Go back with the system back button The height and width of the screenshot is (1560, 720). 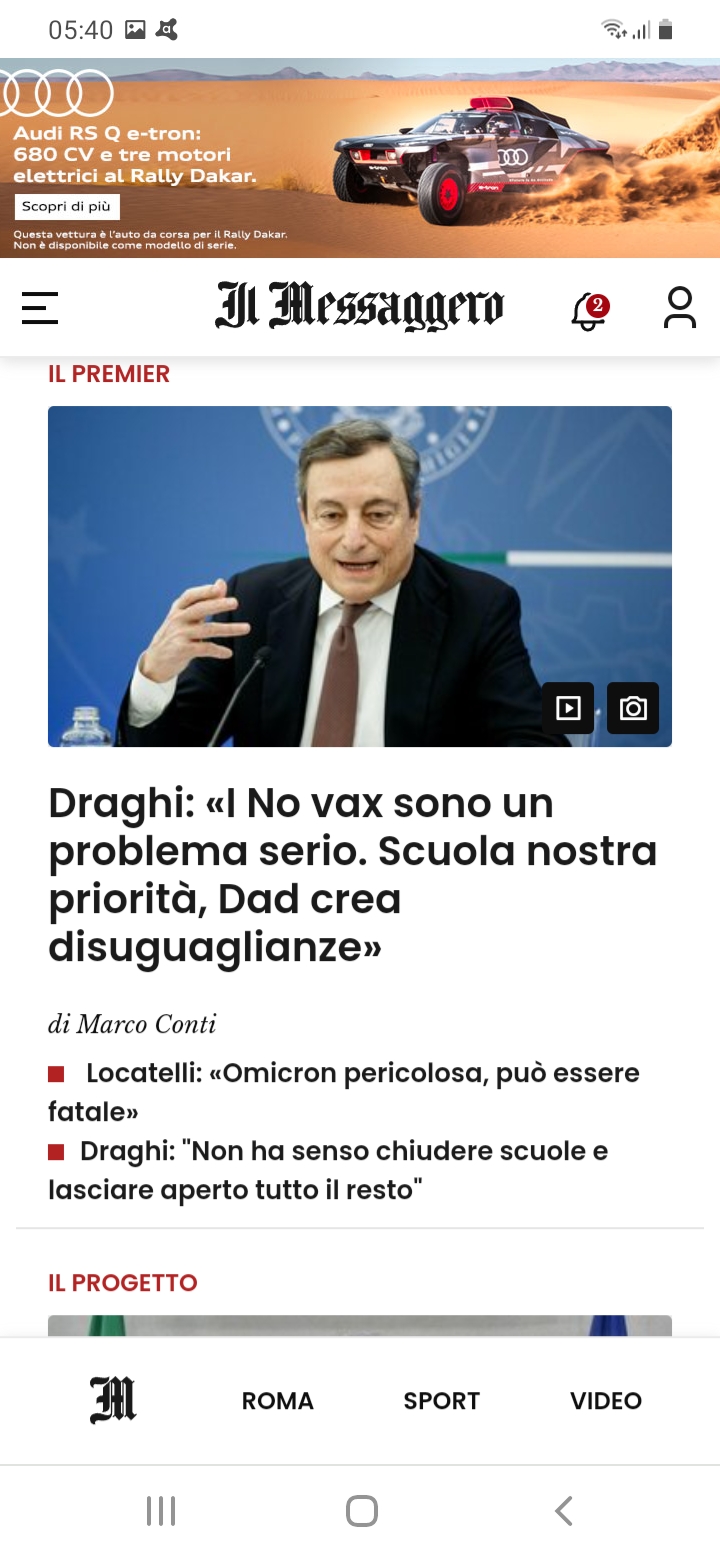point(564,1510)
